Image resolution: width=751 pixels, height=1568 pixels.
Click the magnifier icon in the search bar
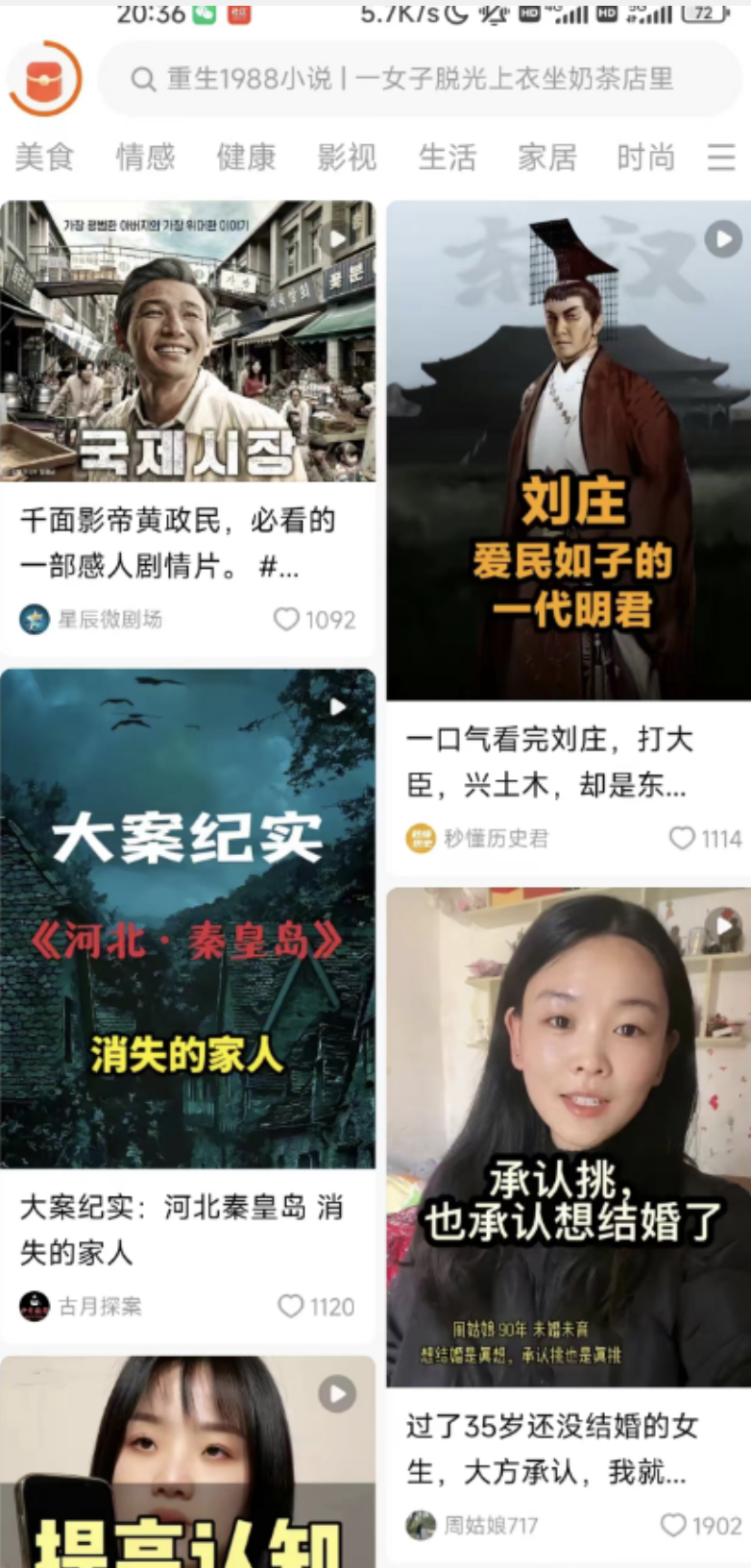pyautogui.click(x=145, y=80)
